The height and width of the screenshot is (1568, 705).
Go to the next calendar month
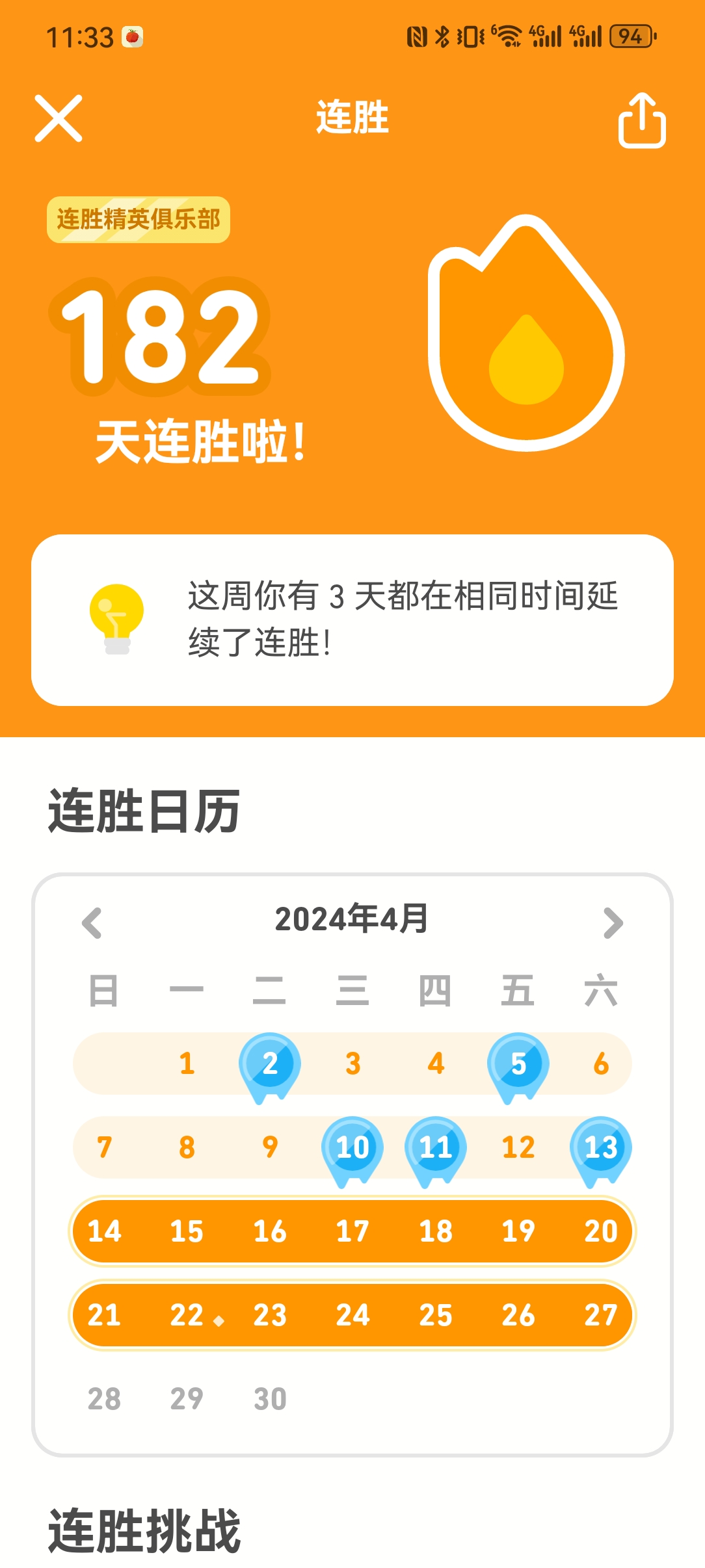612,922
